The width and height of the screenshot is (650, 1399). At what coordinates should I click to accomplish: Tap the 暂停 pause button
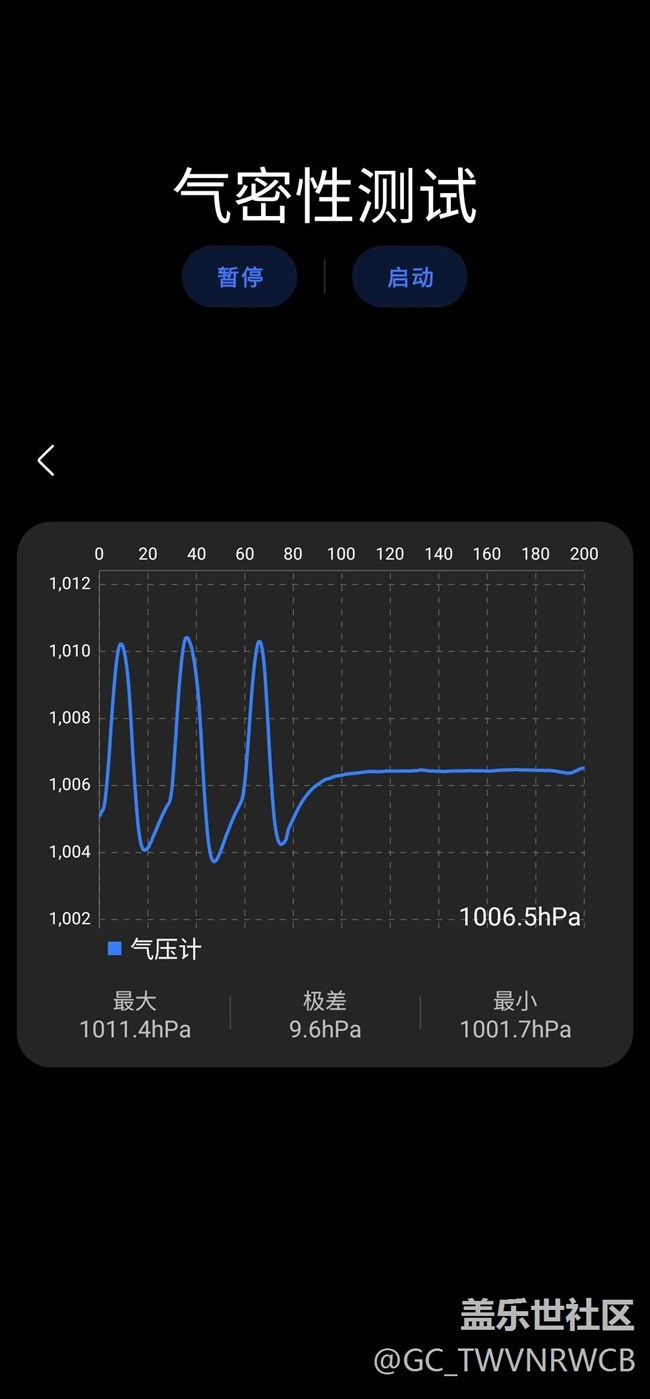[x=240, y=277]
